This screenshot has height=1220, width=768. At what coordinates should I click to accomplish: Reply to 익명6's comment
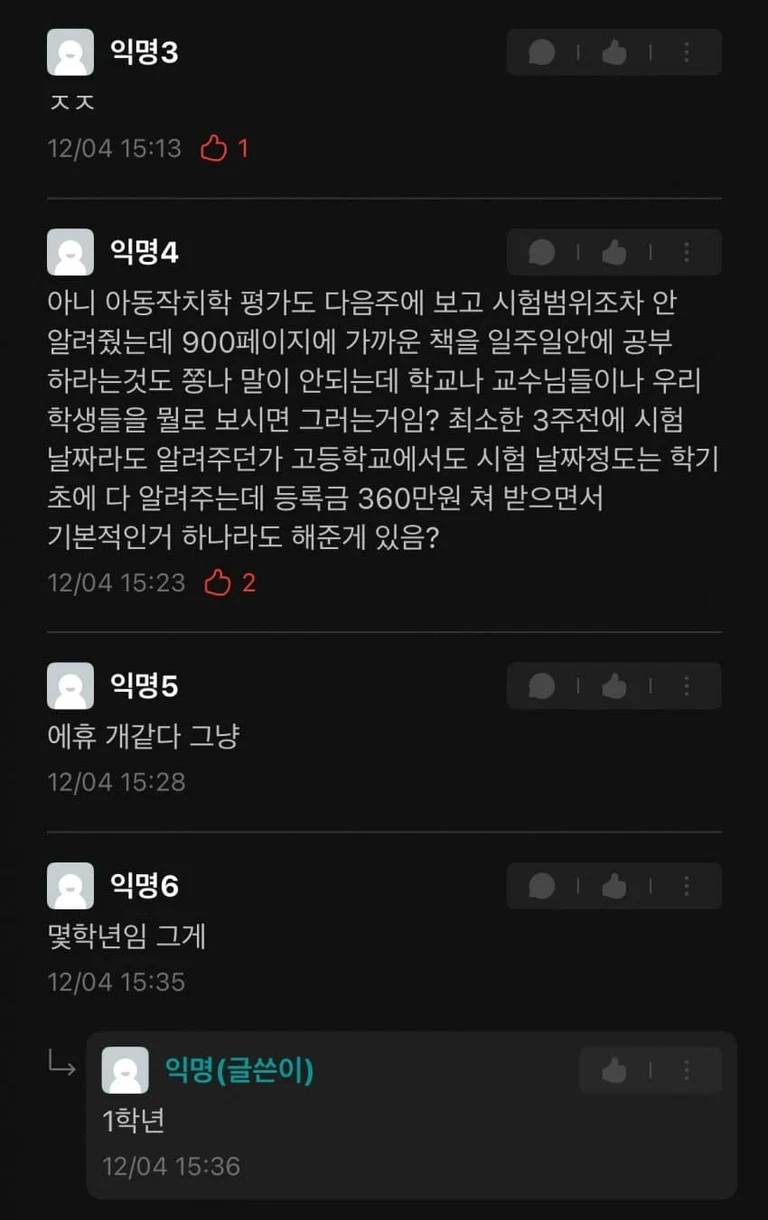point(542,886)
